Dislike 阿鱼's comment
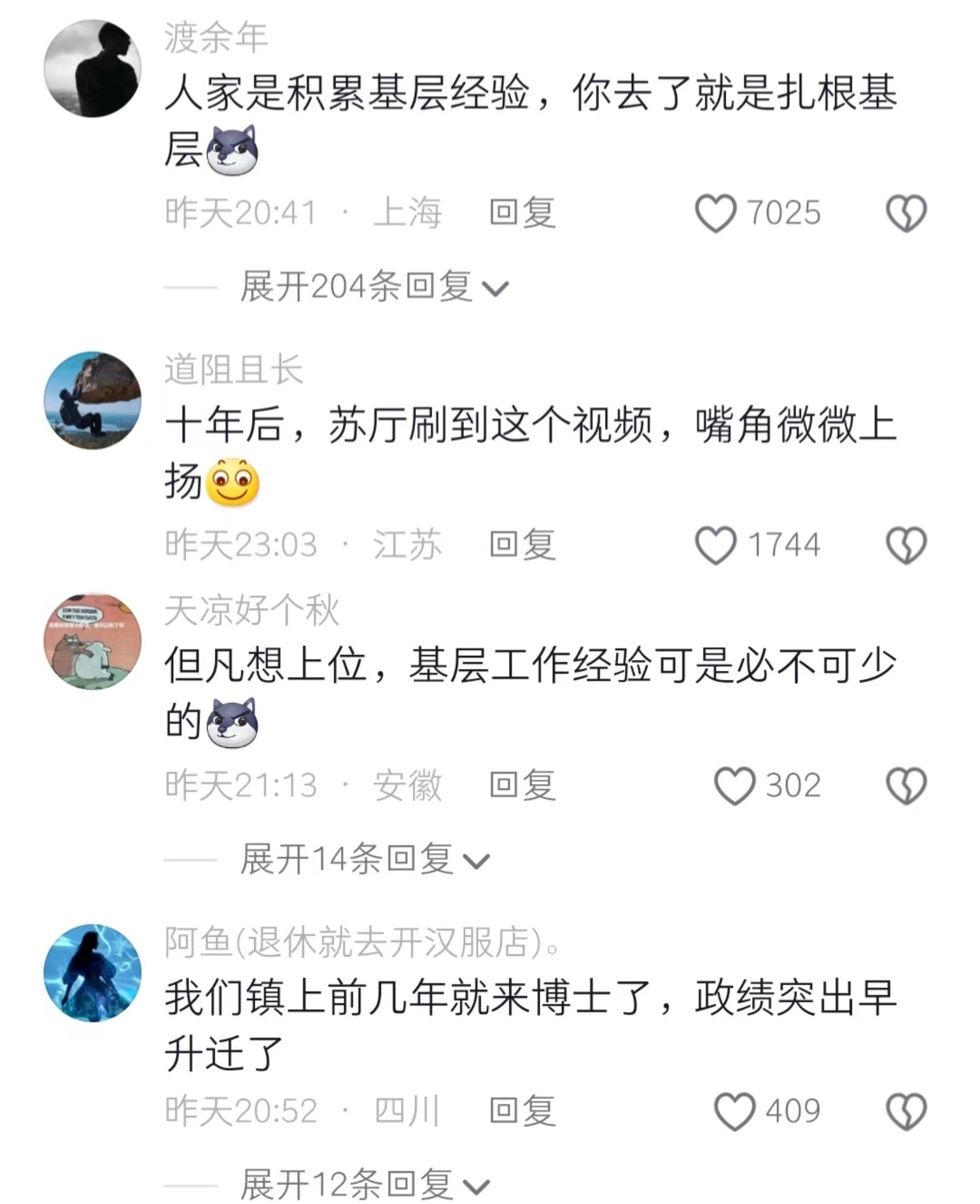The height and width of the screenshot is (1204, 980). click(906, 1111)
